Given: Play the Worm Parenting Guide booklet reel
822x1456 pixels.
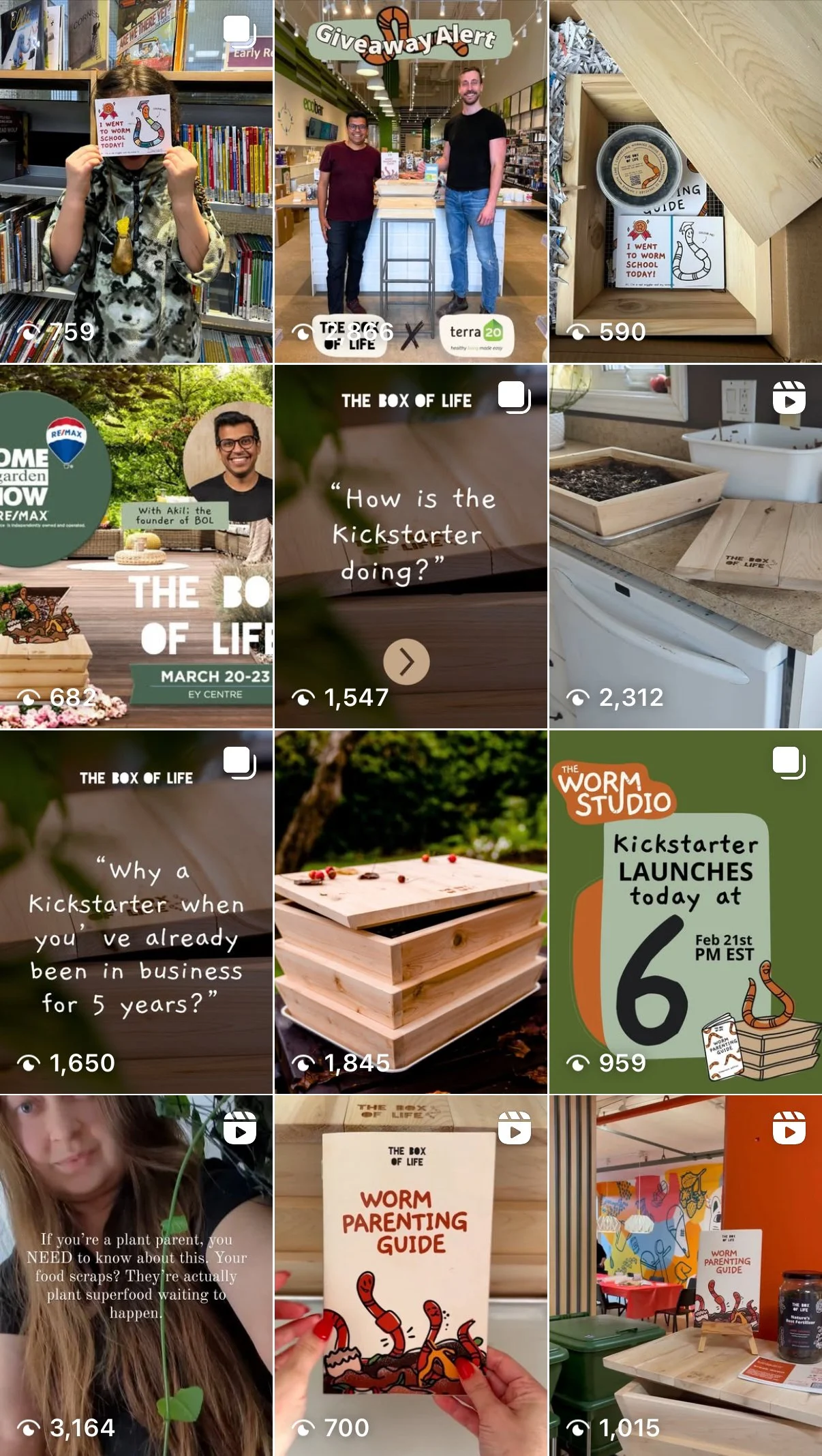Looking at the screenshot, I should point(411,1276).
